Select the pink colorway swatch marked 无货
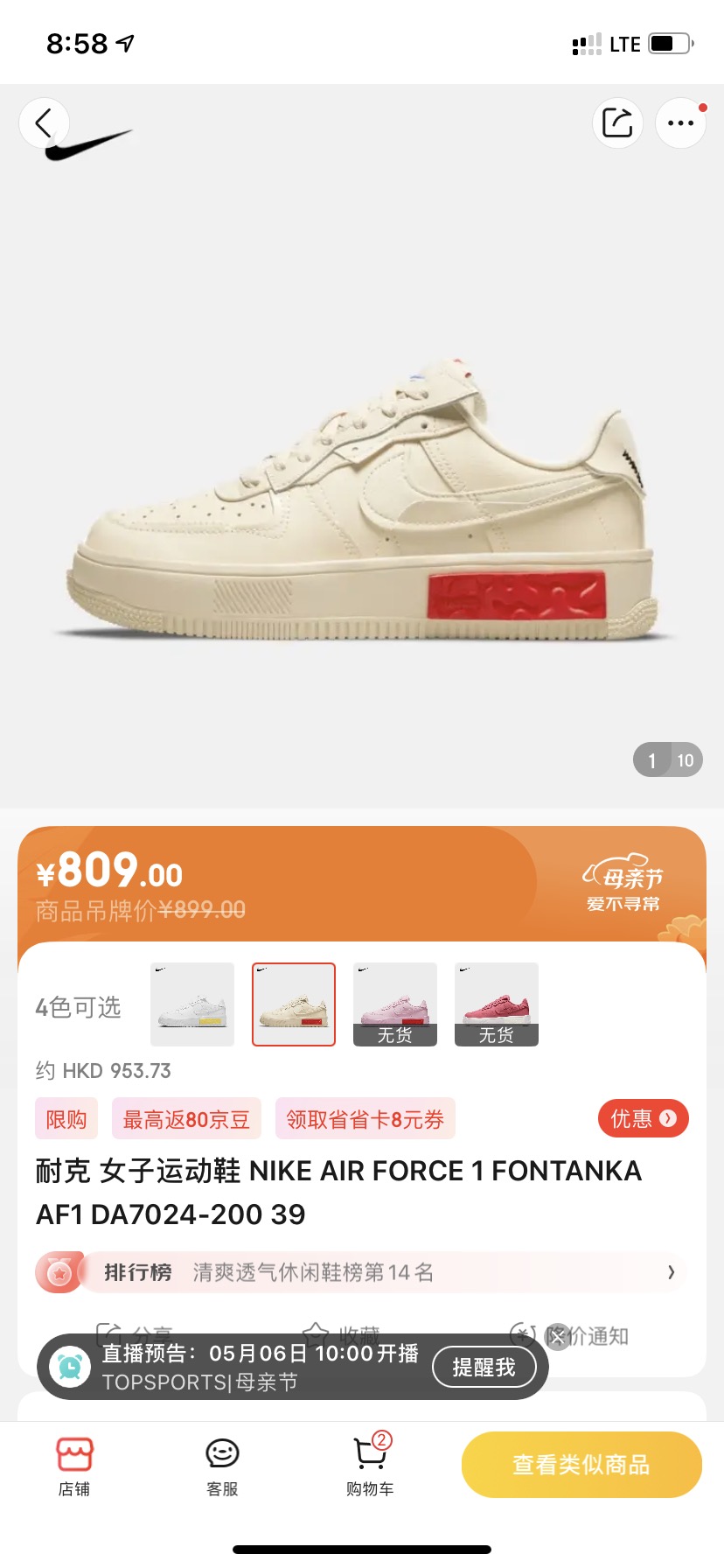 (x=394, y=1004)
